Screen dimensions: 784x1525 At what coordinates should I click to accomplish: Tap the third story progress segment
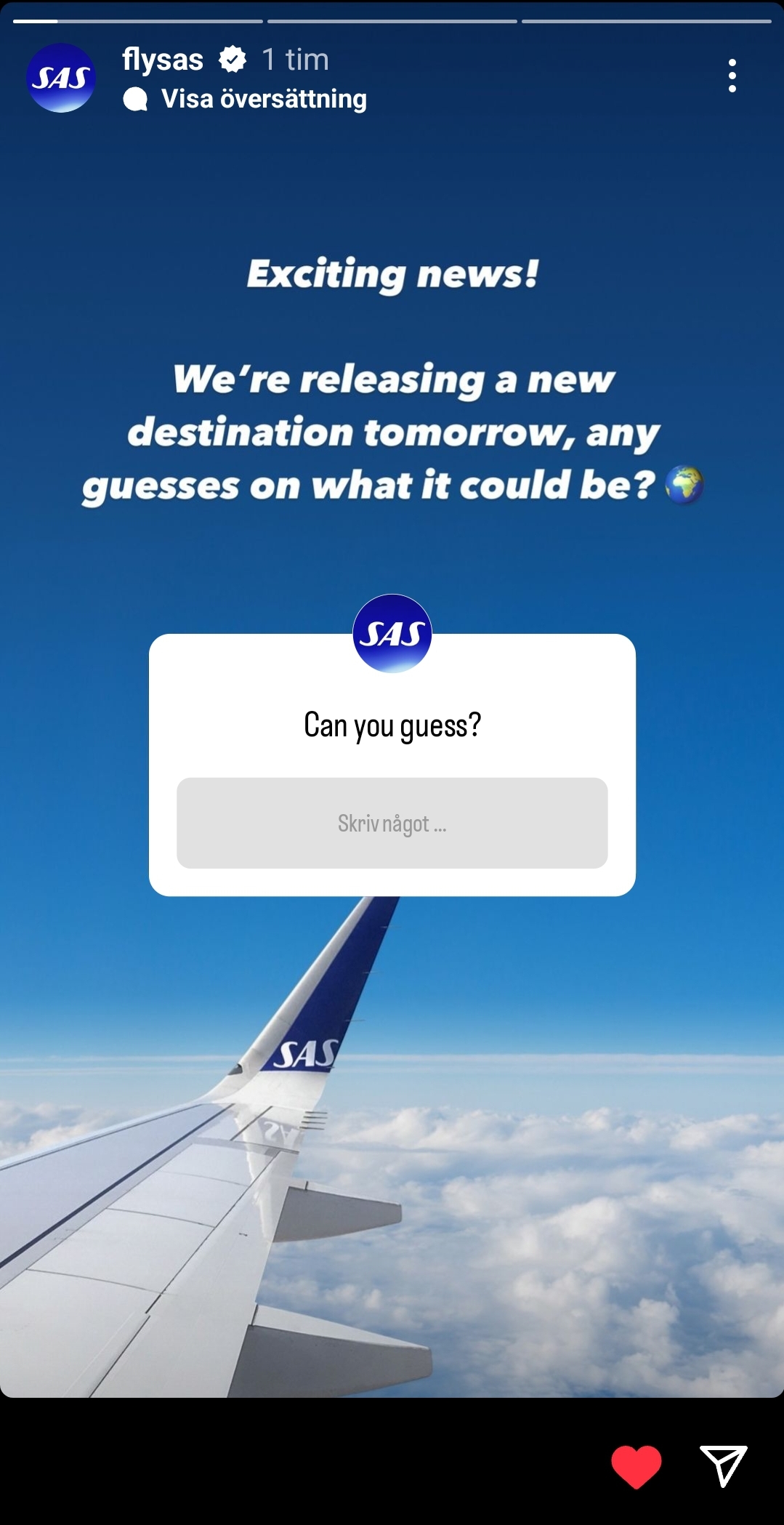click(645, 20)
